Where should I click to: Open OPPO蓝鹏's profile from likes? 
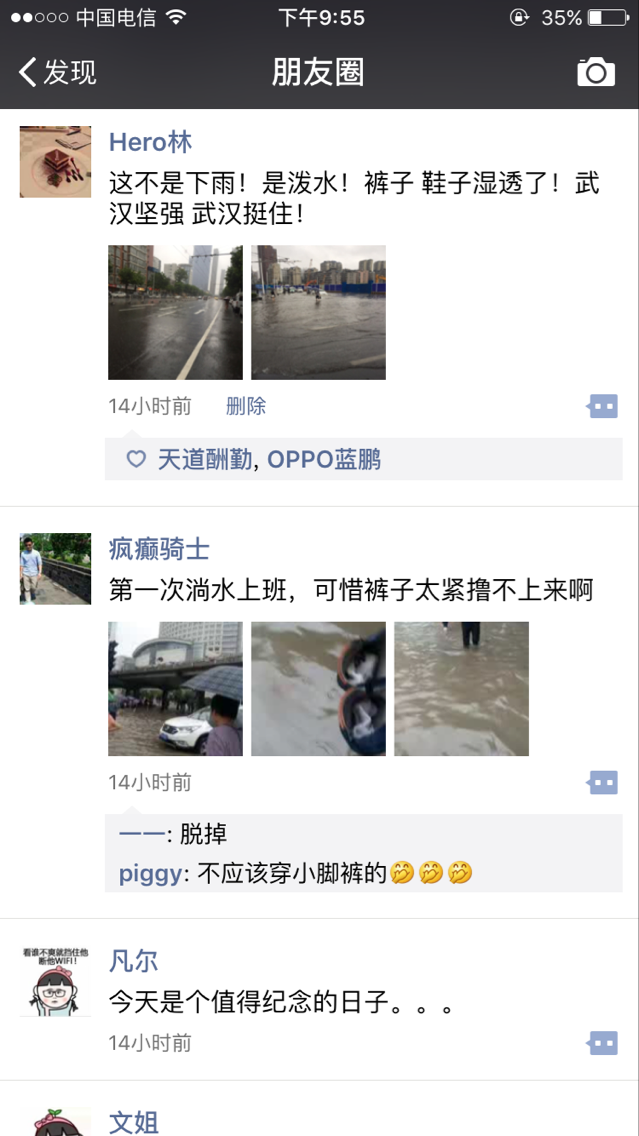click(x=324, y=460)
